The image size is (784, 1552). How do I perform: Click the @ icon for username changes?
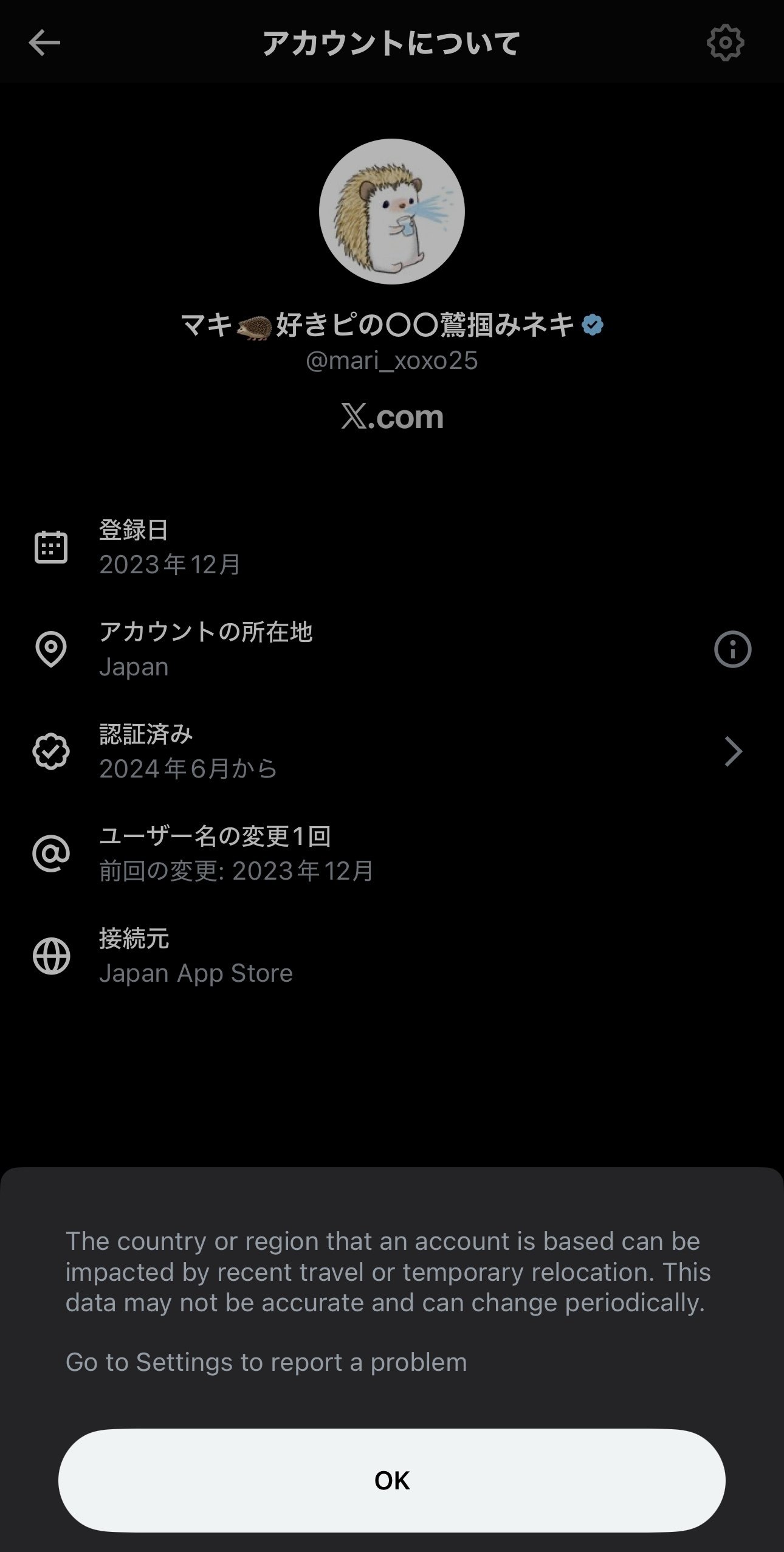point(52,852)
